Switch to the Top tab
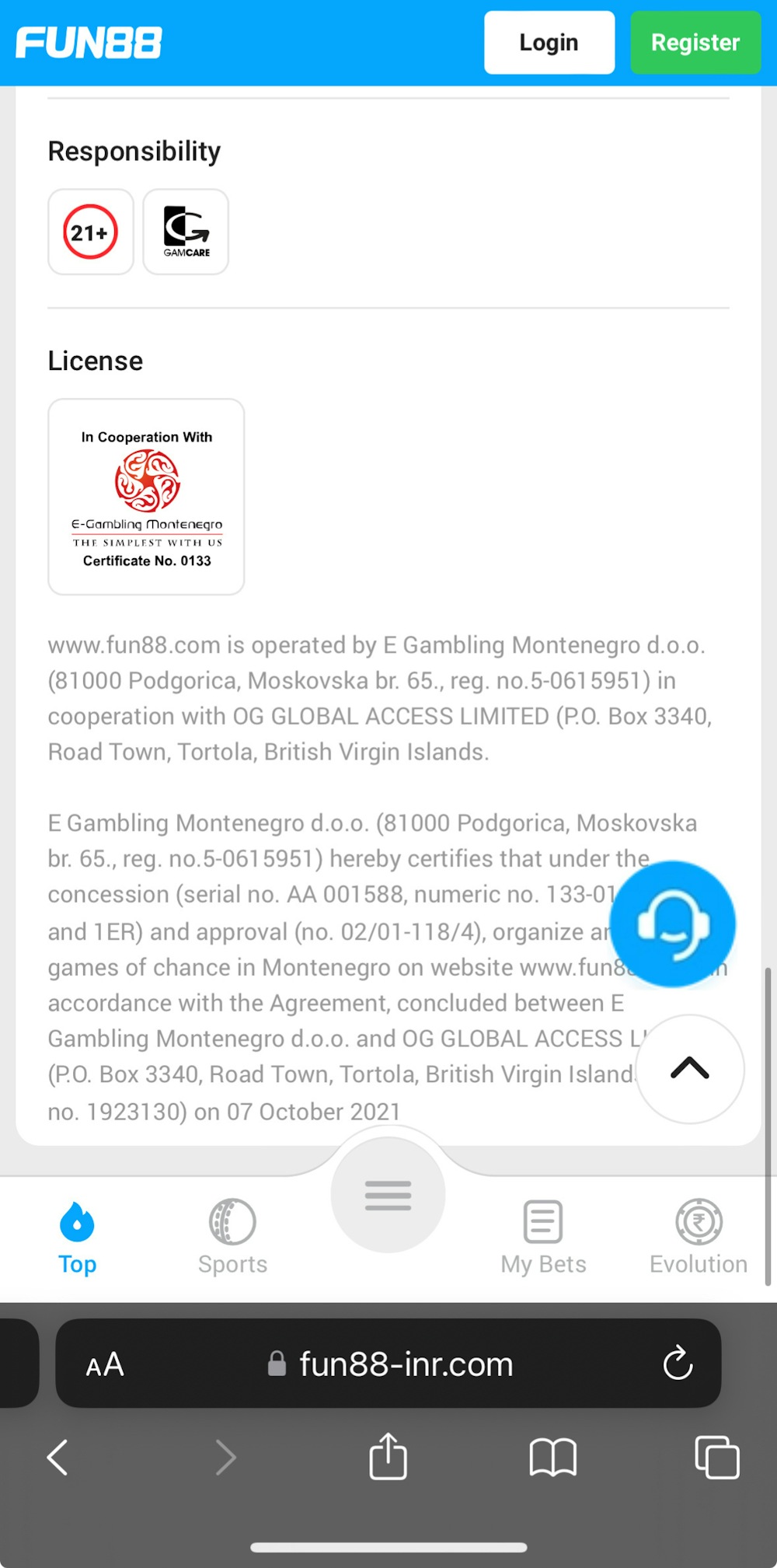Viewport: 777px width, 1568px height. click(77, 1238)
